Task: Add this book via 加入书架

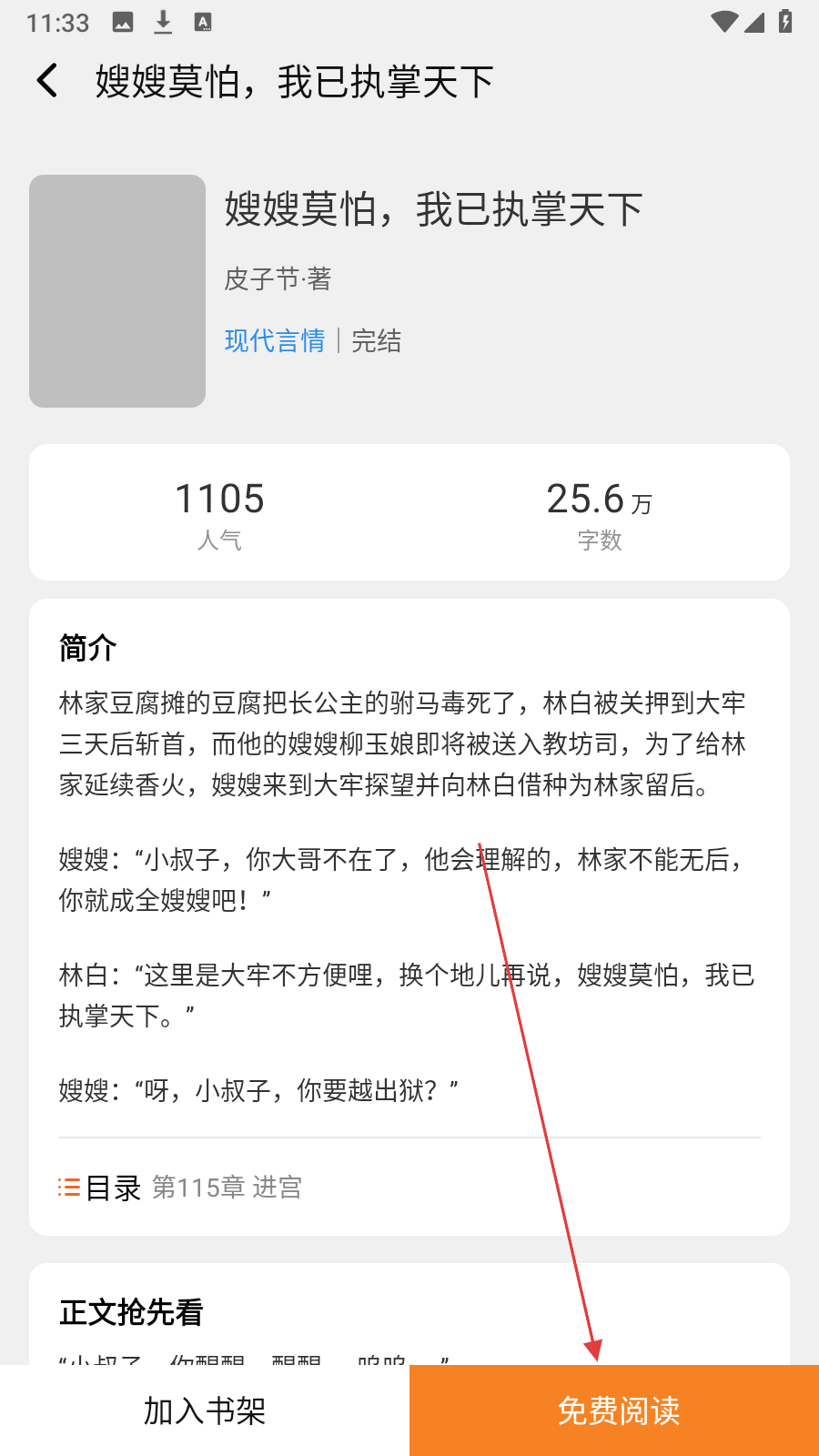Action: click(205, 1410)
